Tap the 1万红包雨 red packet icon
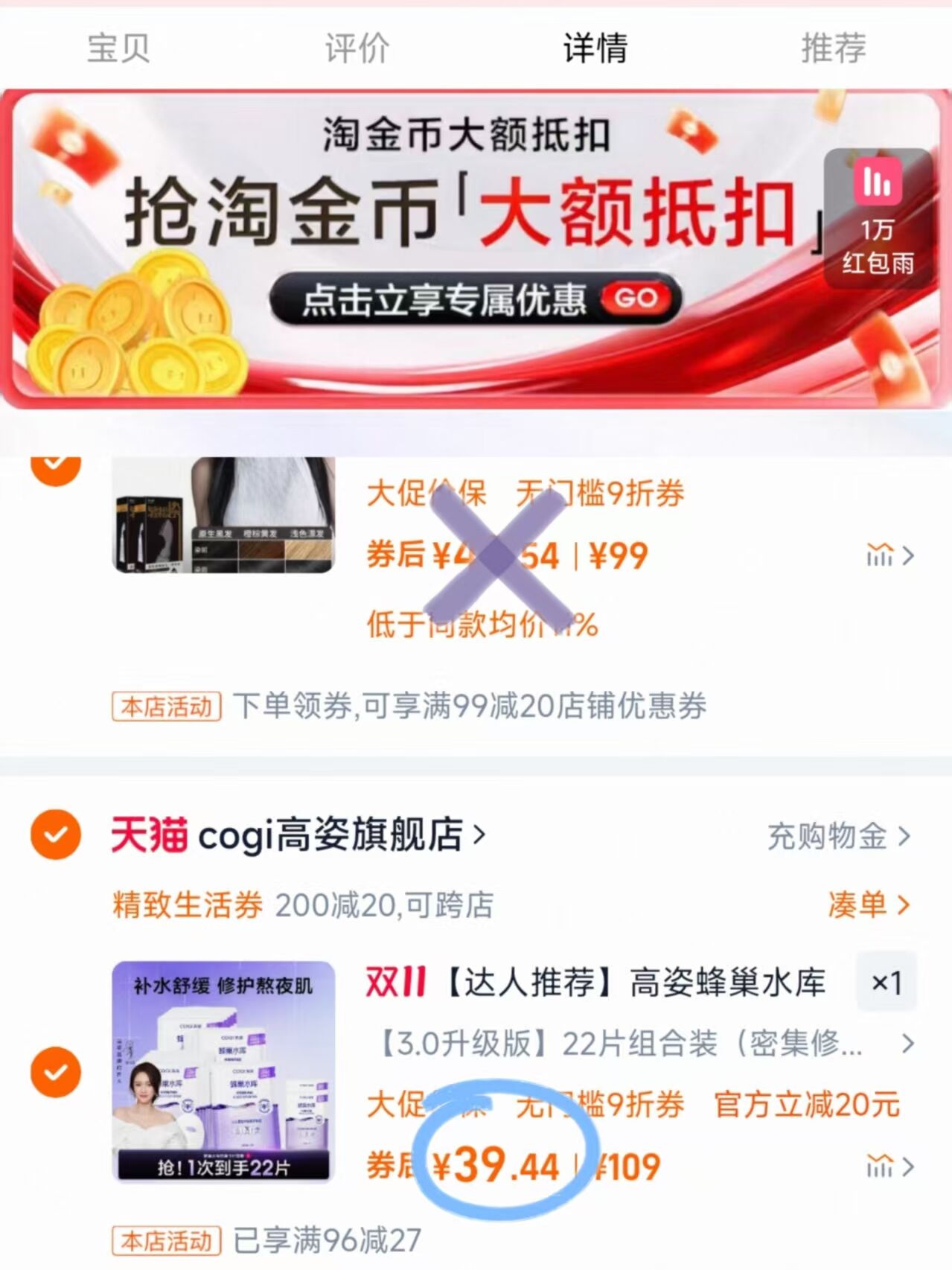Image resolution: width=952 pixels, height=1270 pixels. click(x=878, y=216)
